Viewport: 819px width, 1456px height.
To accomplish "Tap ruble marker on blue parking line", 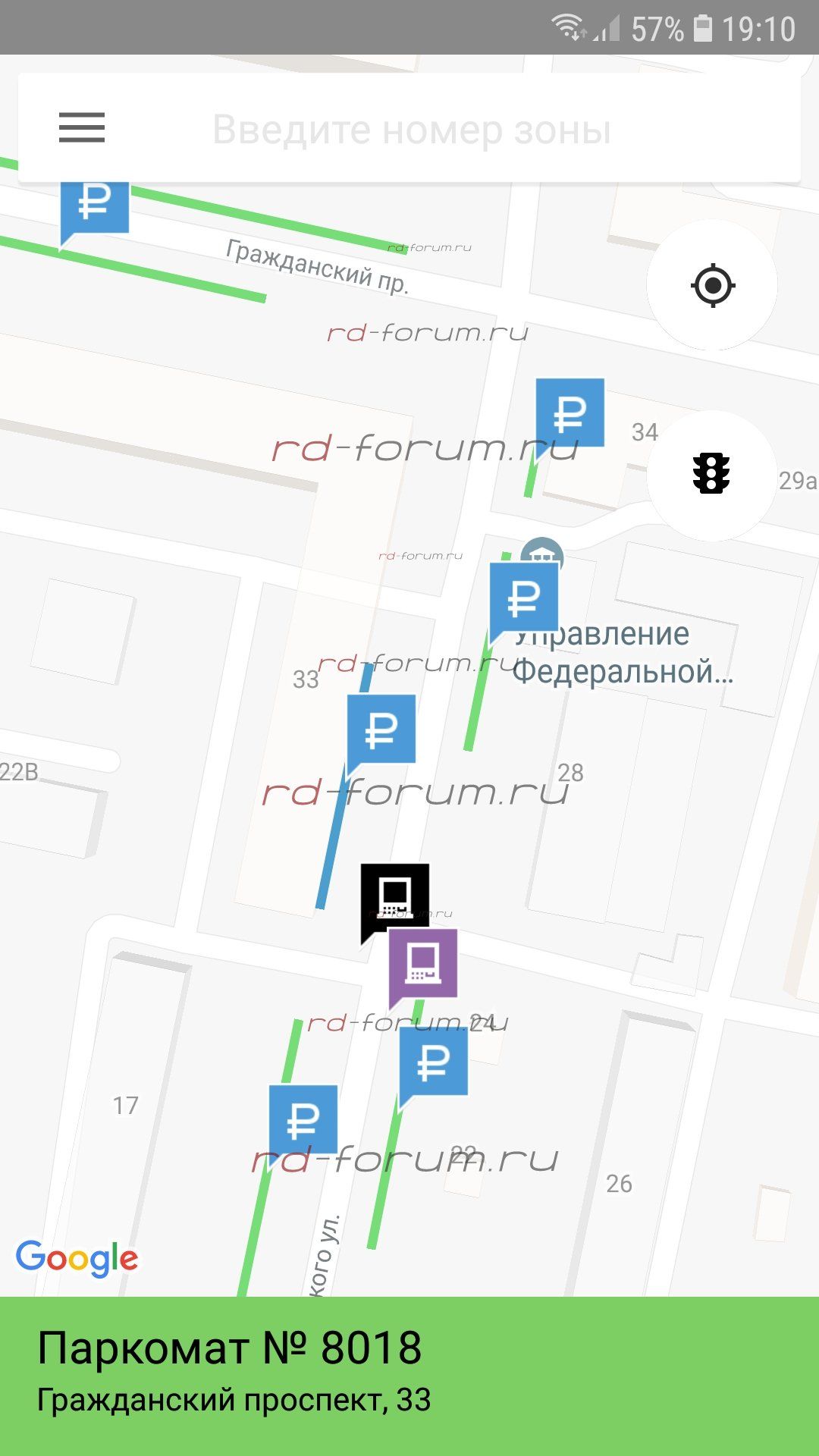I will (381, 730).
